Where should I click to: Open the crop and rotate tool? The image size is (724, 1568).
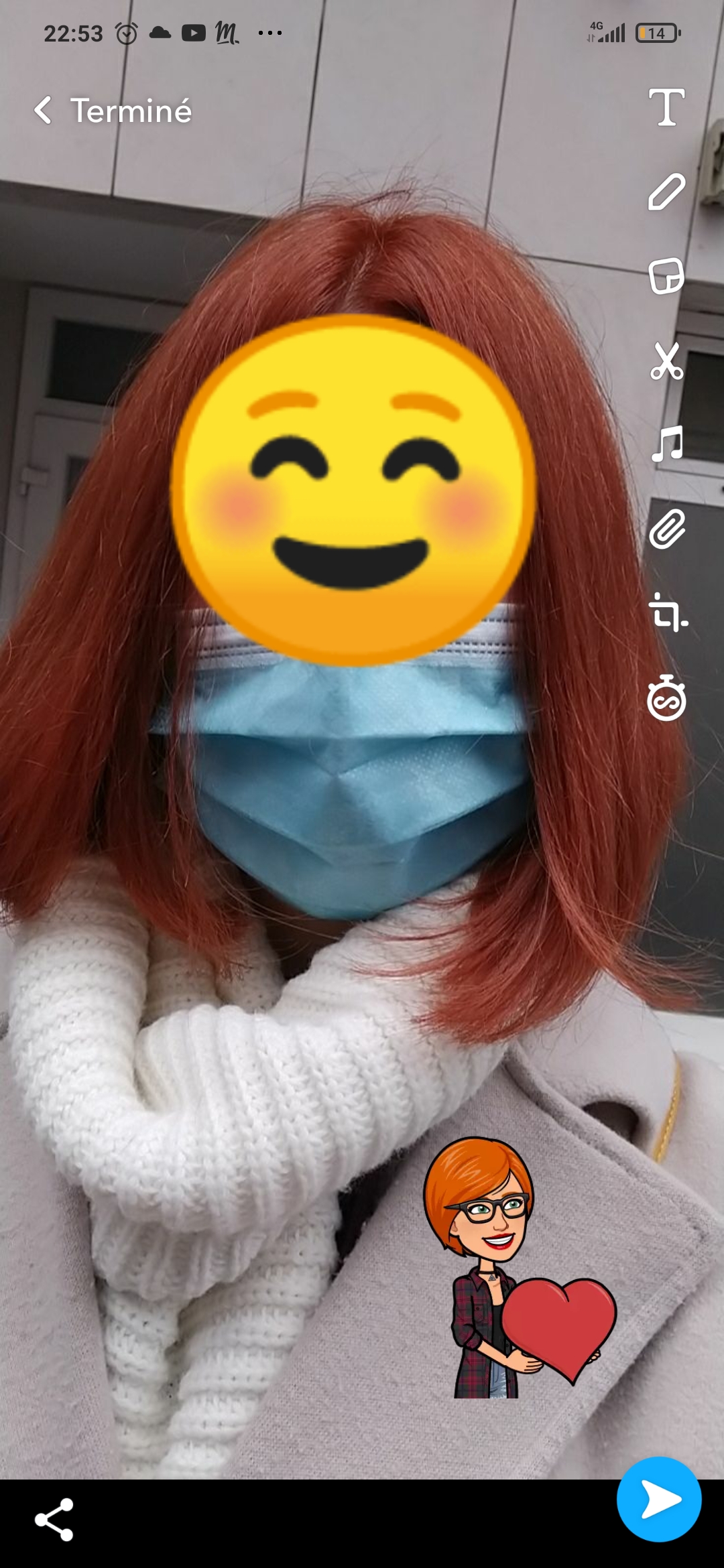point(668,612)
